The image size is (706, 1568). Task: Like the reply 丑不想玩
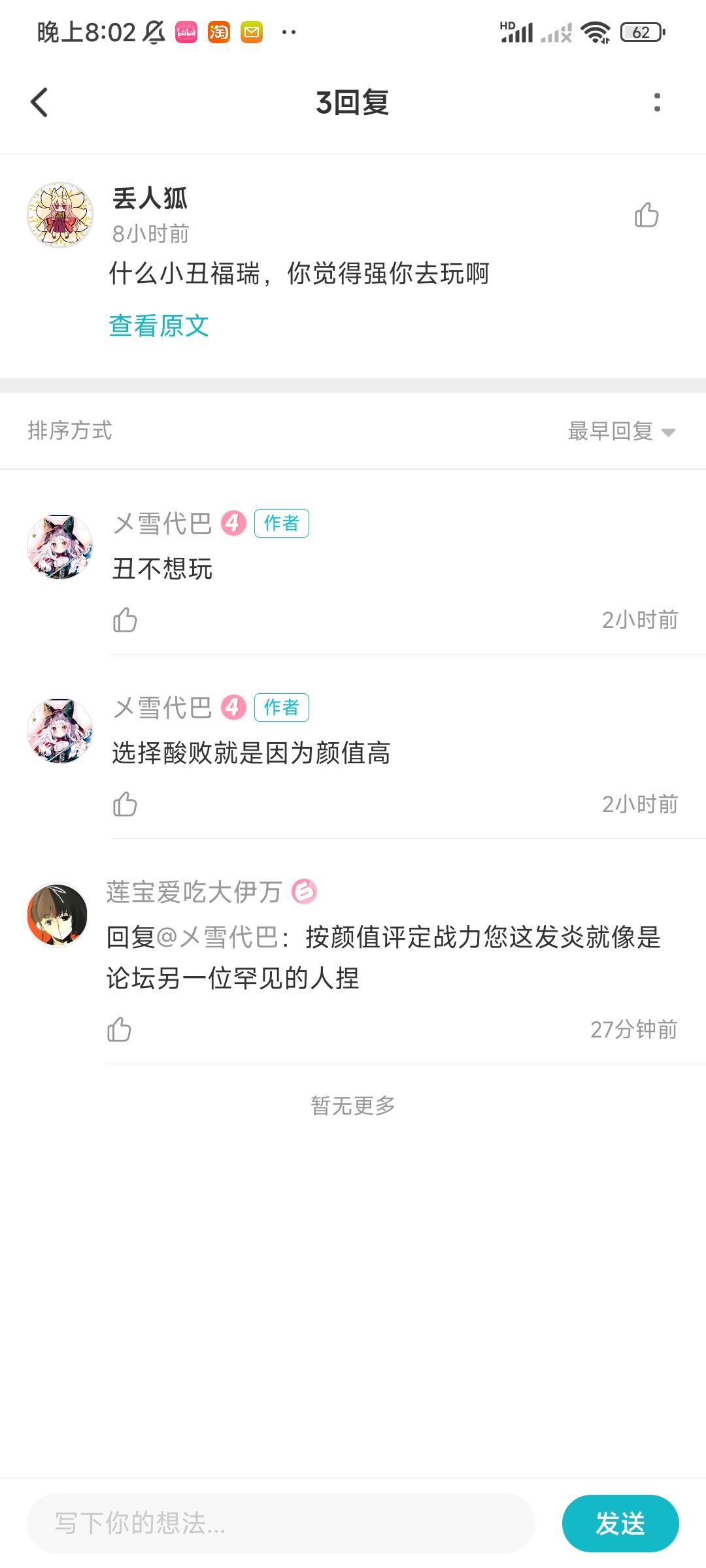(x=125, y=620)
